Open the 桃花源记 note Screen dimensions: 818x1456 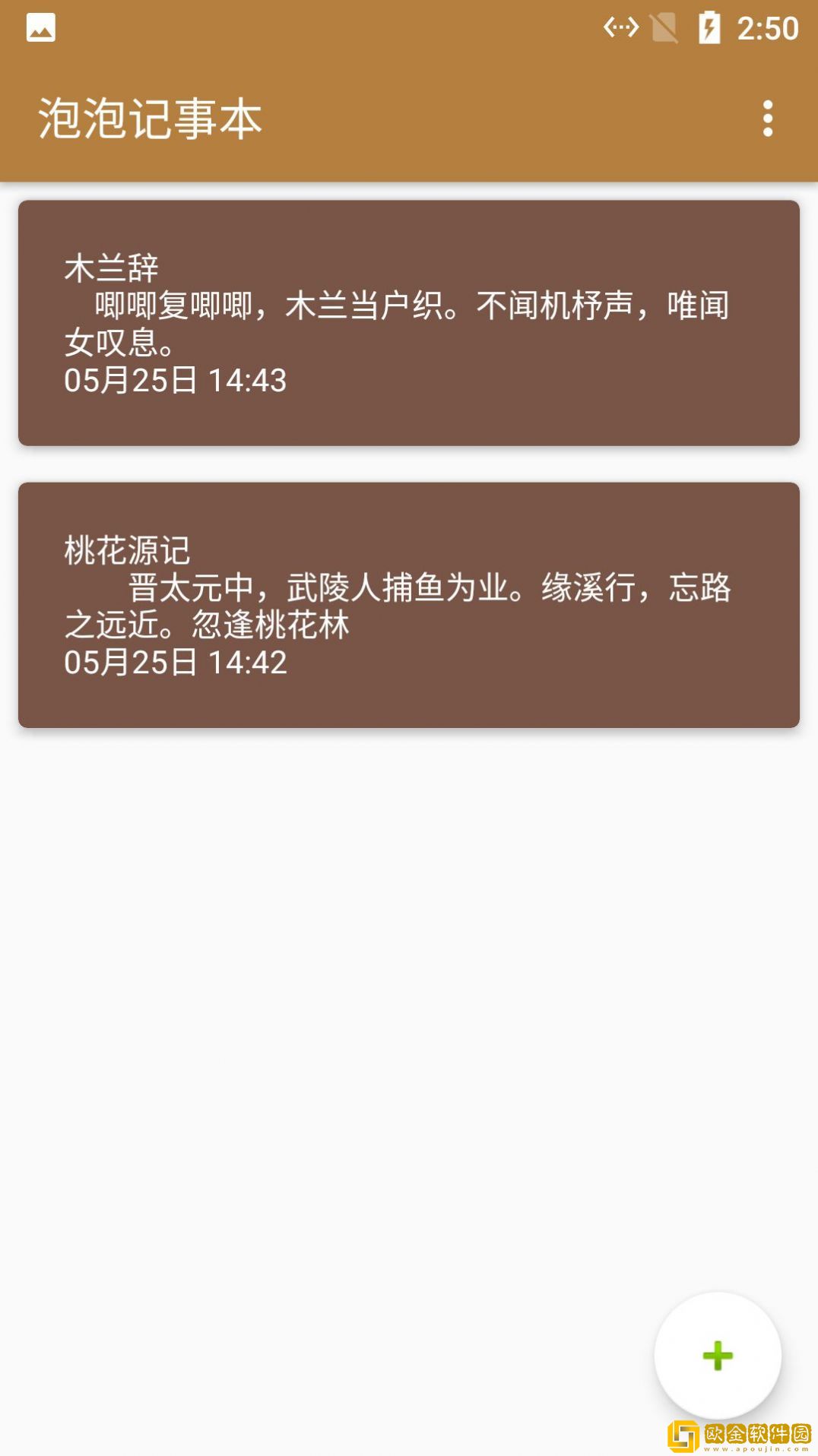click(x=409, y=604)
